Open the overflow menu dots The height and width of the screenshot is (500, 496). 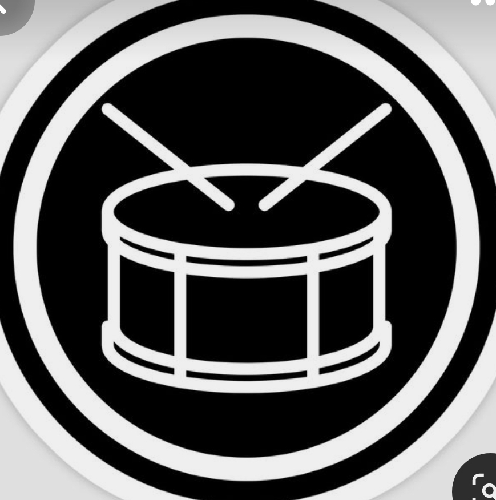[483, 2]
